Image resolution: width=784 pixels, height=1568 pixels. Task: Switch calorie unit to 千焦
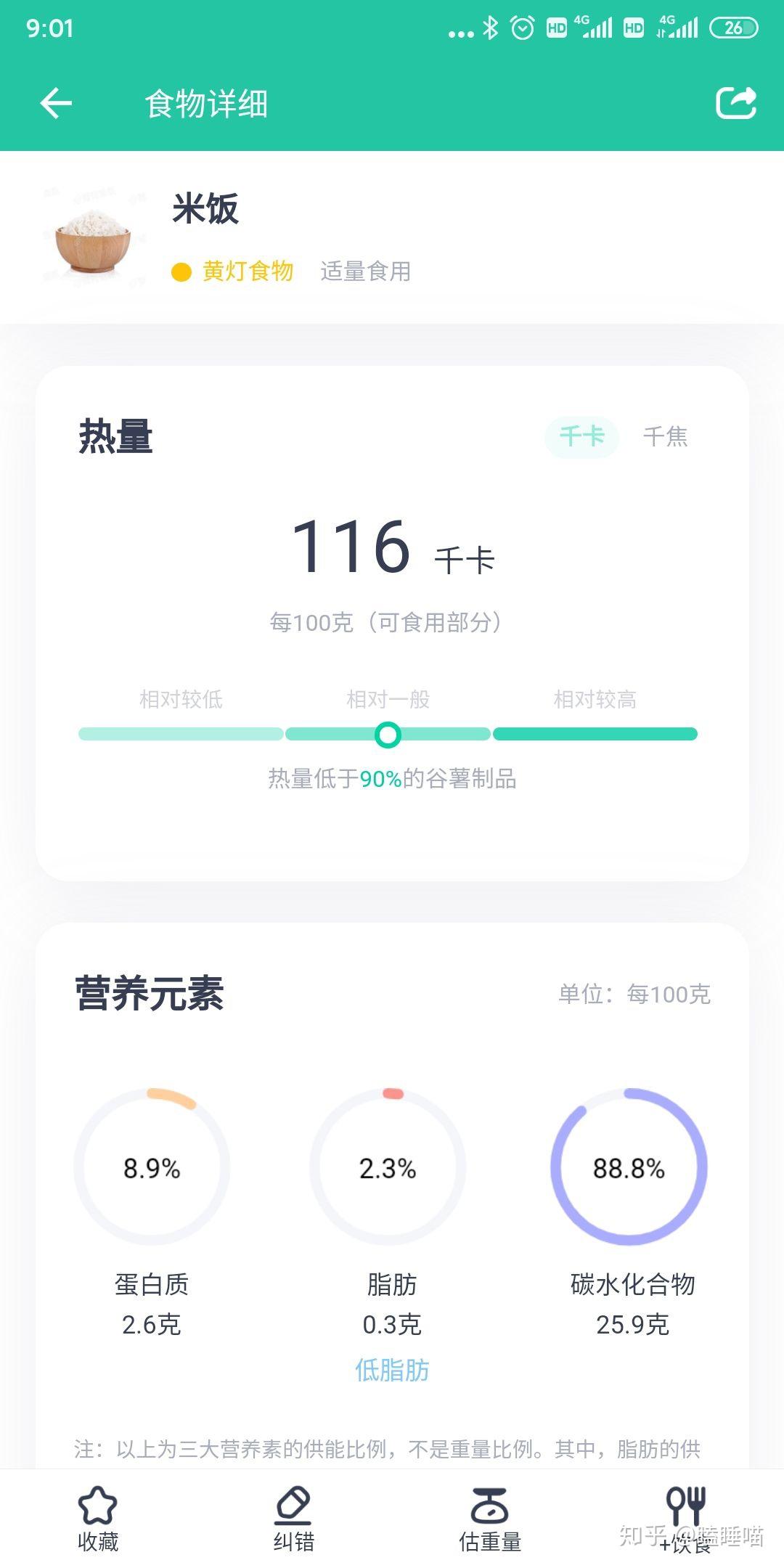pos(665,436)
